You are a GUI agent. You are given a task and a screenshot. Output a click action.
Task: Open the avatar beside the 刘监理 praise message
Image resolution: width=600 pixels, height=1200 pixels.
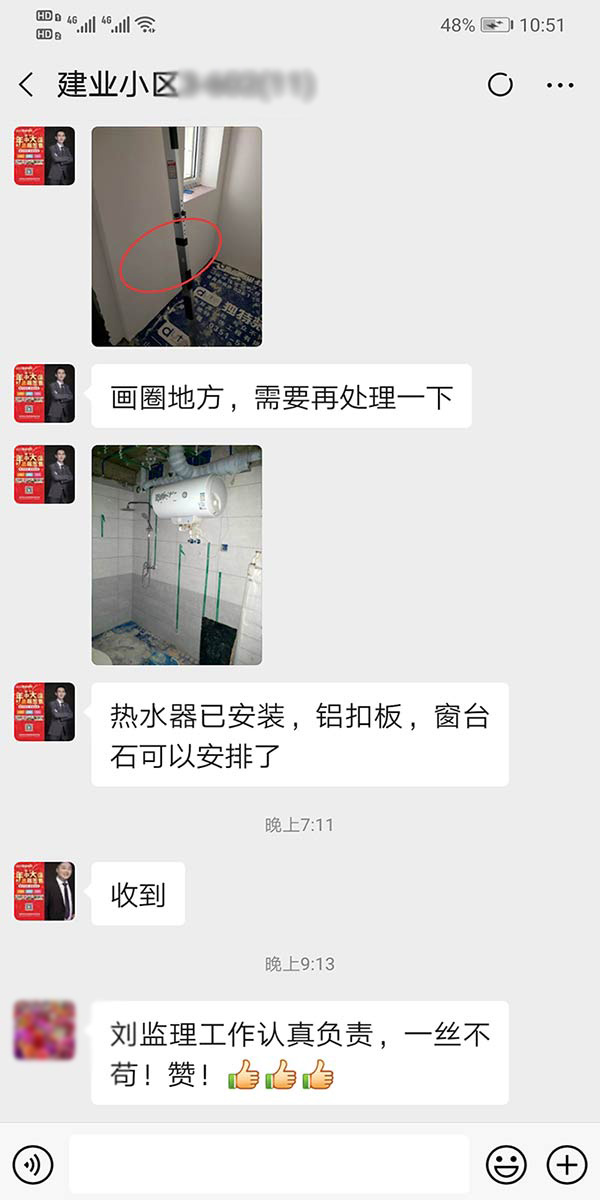44,1030
